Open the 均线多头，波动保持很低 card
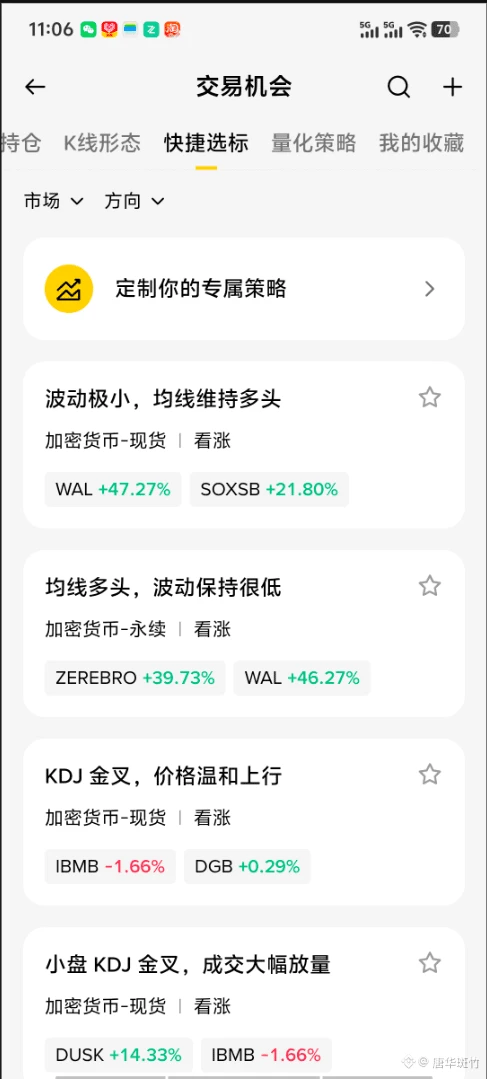The image size is (487, 1079). click(244, 634)
